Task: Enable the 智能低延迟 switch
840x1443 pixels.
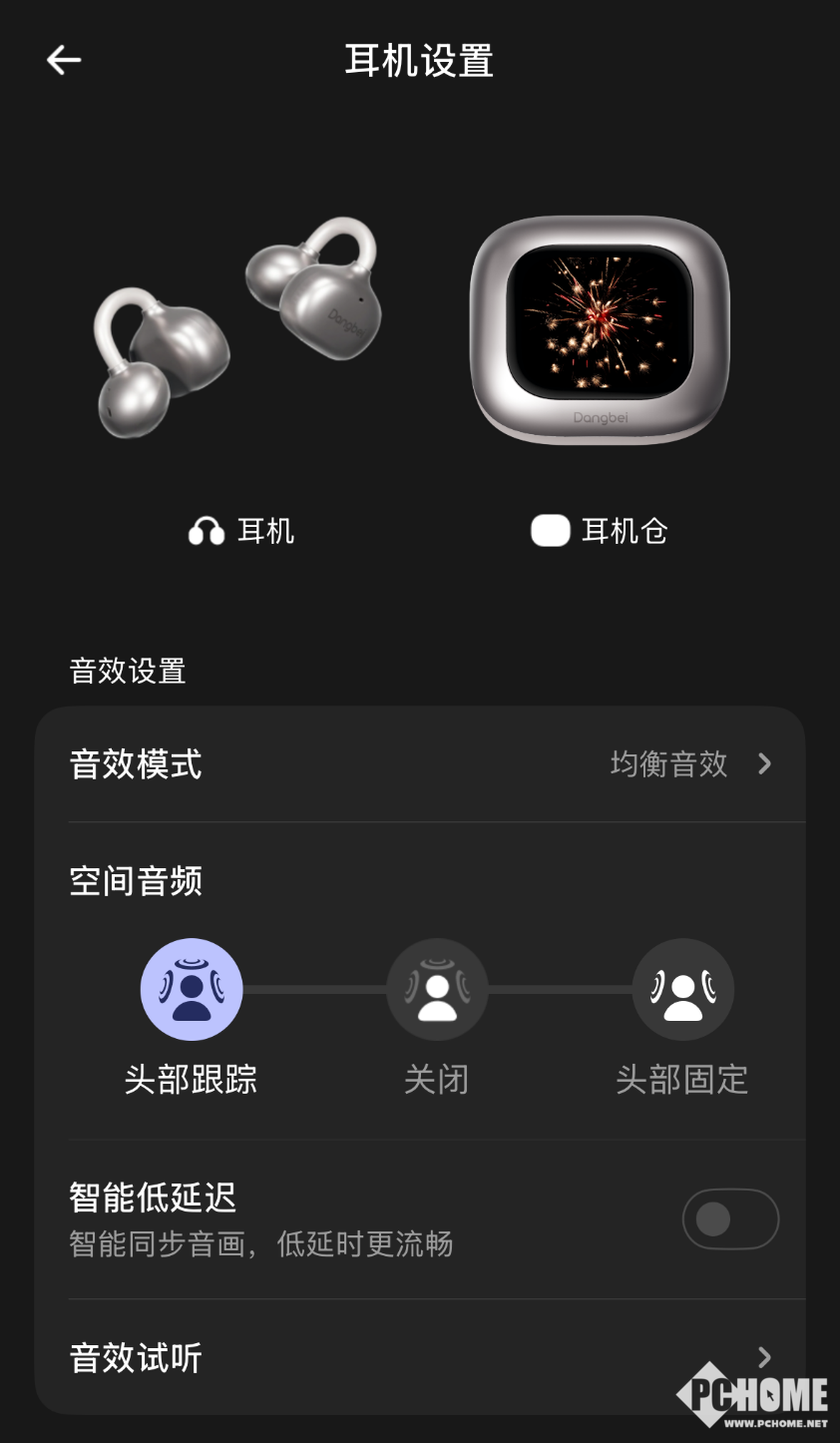Action: click(x=730, y=1218)
